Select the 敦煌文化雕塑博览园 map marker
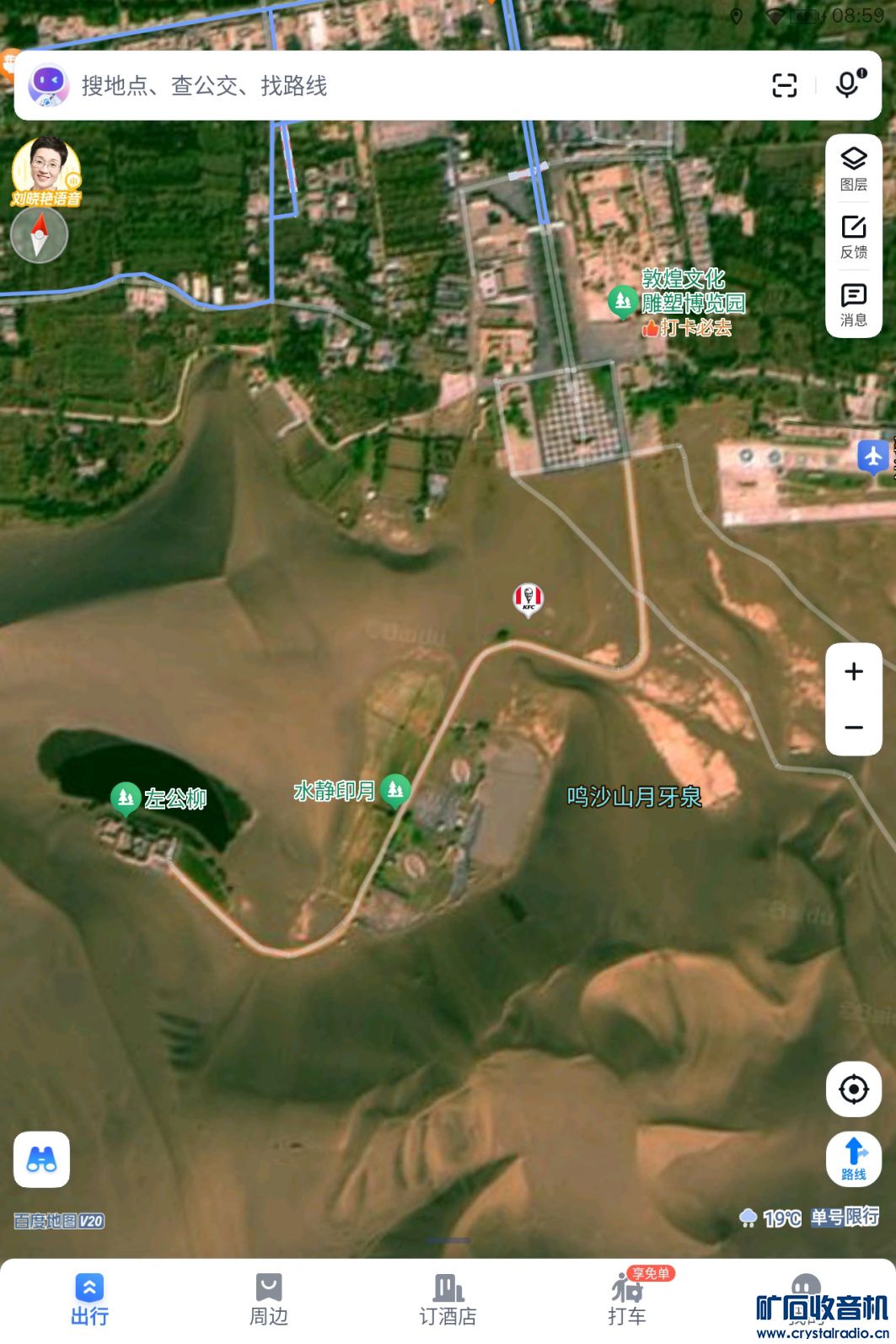The image size is (896, 1344). click(x=623, y=301)
